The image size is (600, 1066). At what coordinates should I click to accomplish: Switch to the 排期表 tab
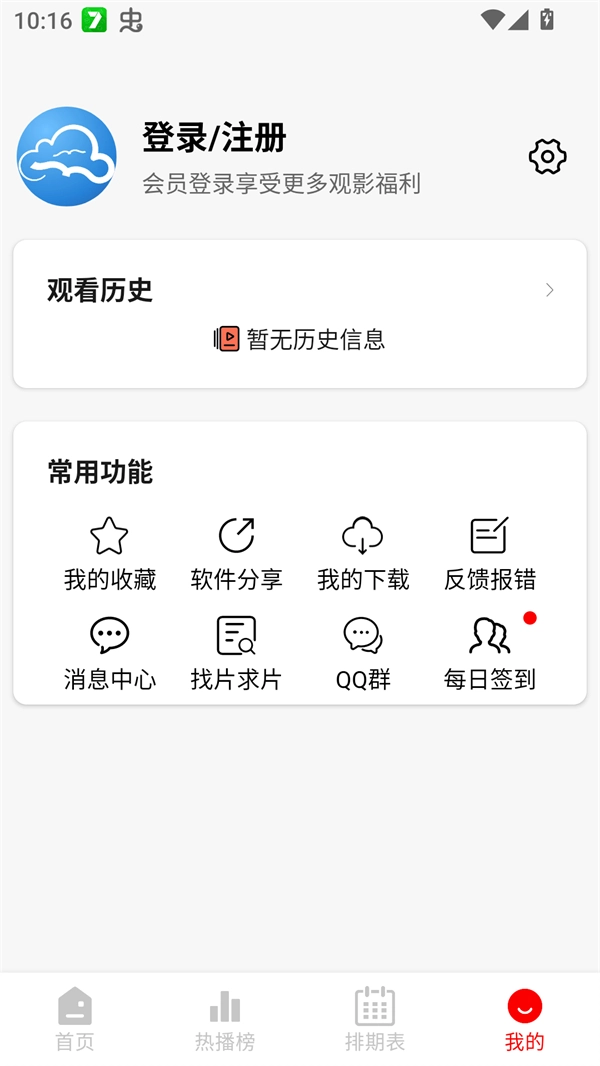pyautogui.click(x=375, y=1019)
